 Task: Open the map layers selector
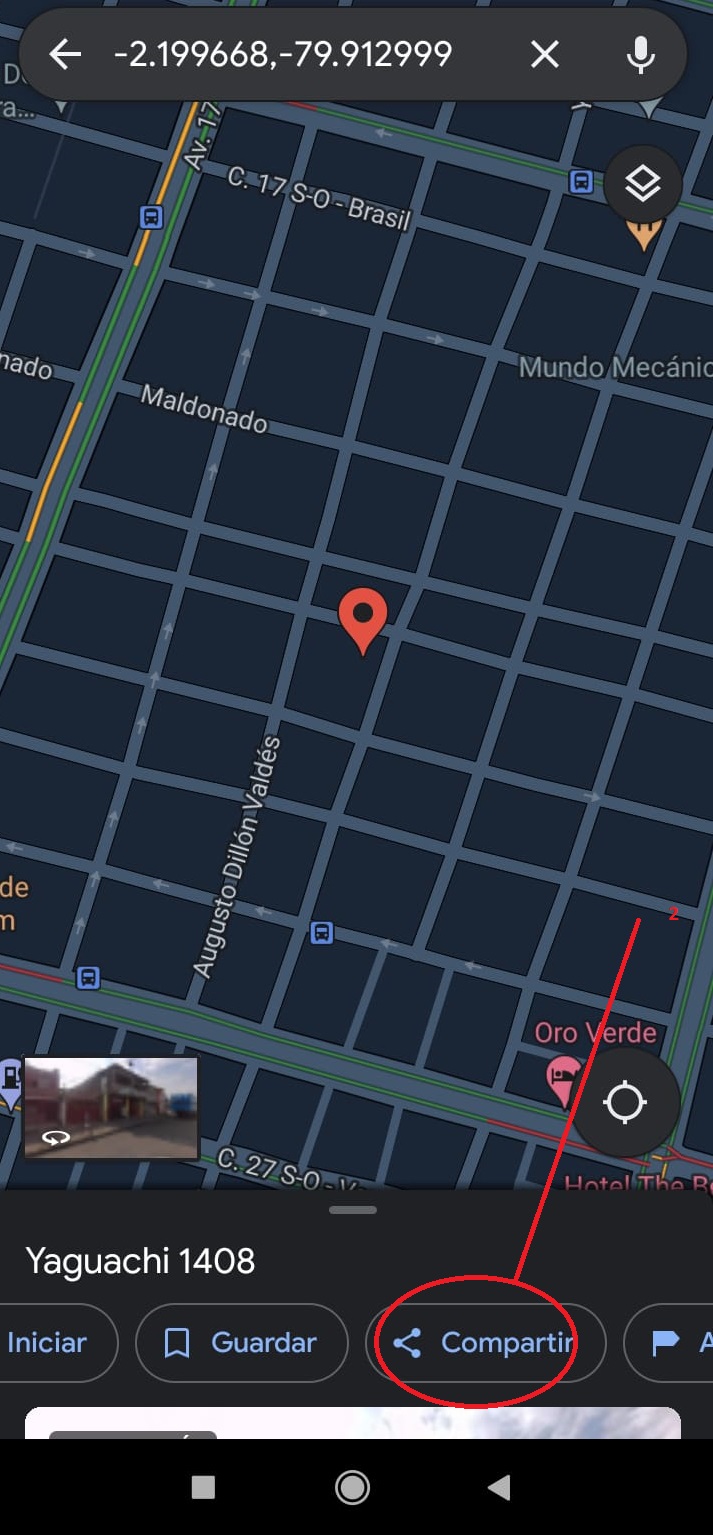(x=643, y=185)
